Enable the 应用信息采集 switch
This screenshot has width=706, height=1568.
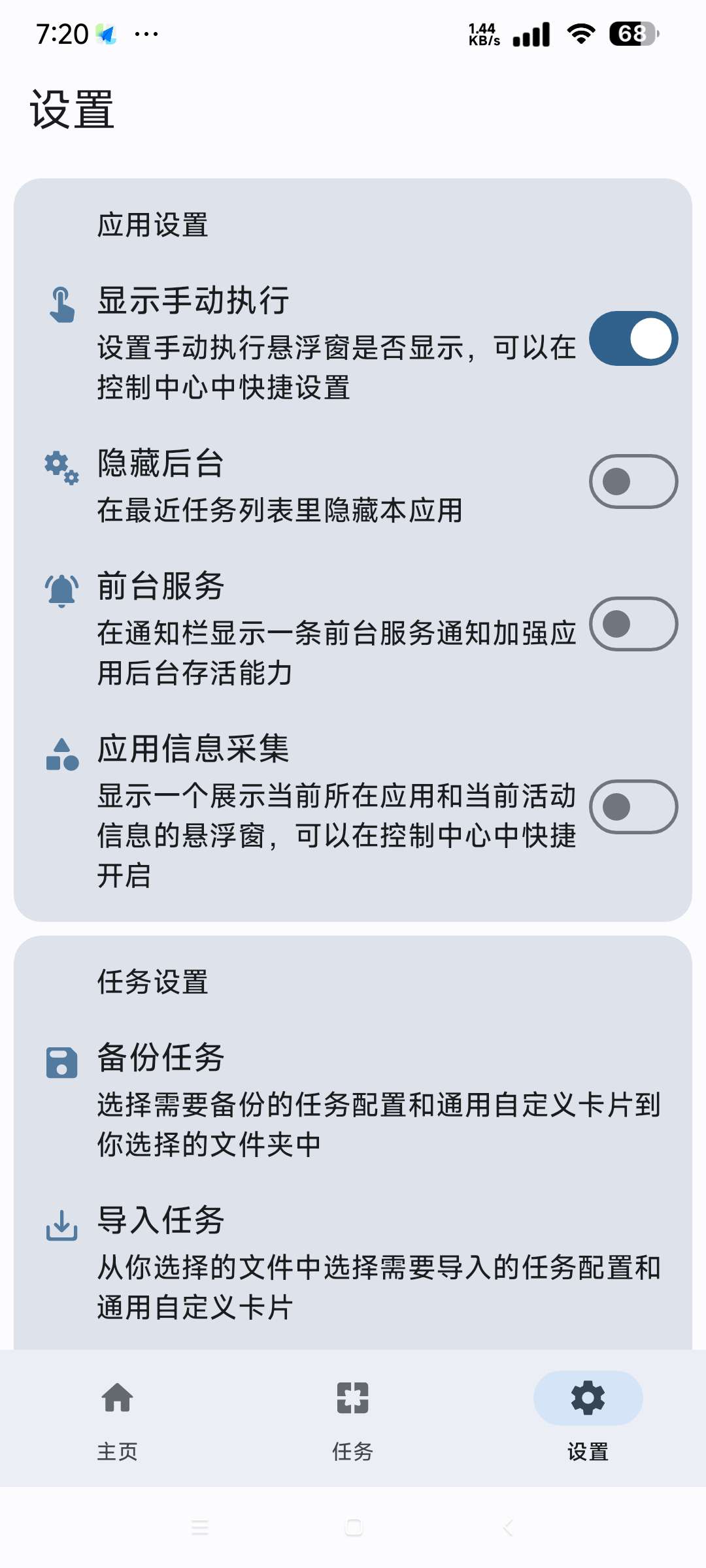click(633, 807)
